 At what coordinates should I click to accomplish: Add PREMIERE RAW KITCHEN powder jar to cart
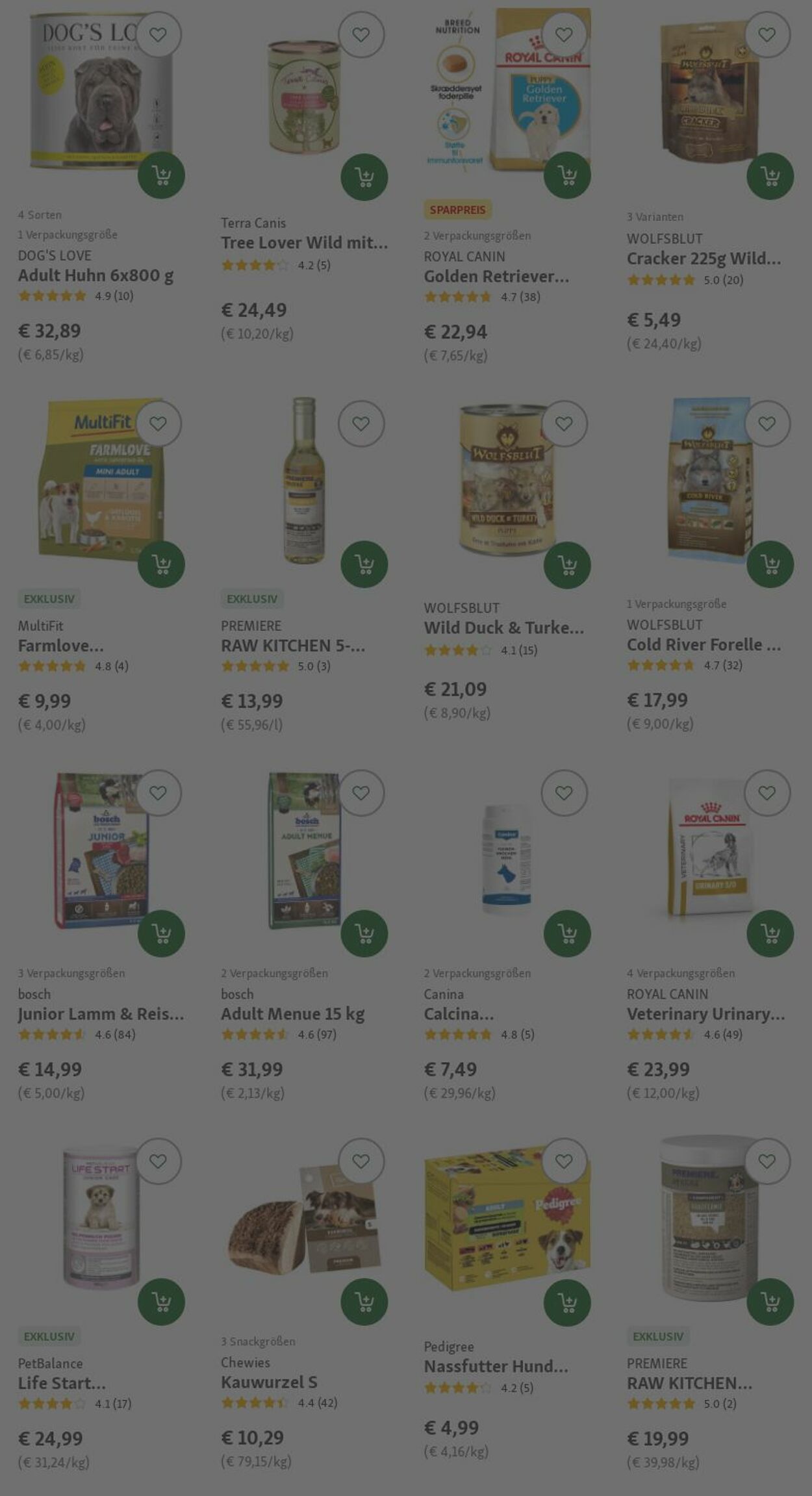point(770,1302)
